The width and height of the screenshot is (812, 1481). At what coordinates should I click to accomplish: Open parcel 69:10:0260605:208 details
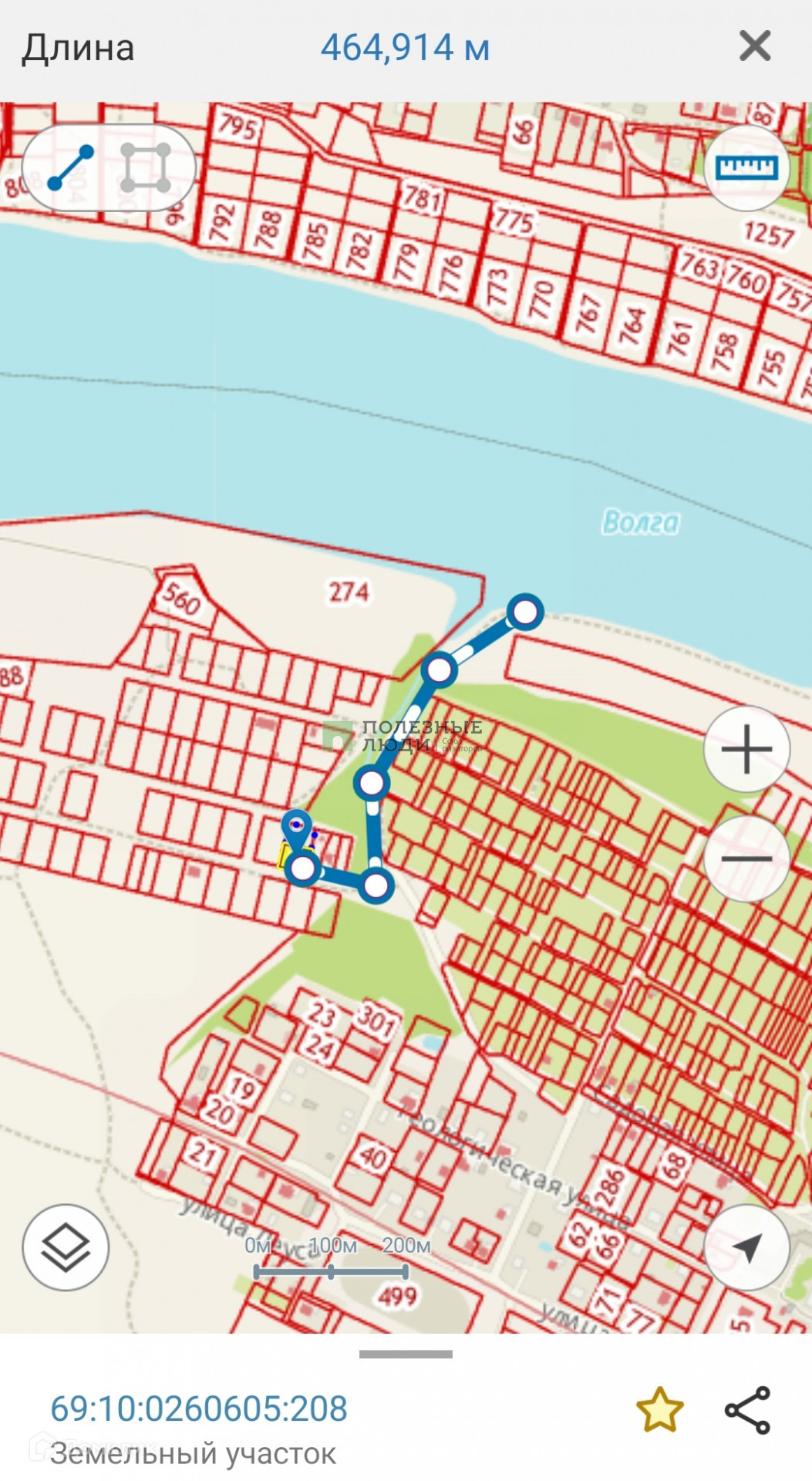point(199,1409)
